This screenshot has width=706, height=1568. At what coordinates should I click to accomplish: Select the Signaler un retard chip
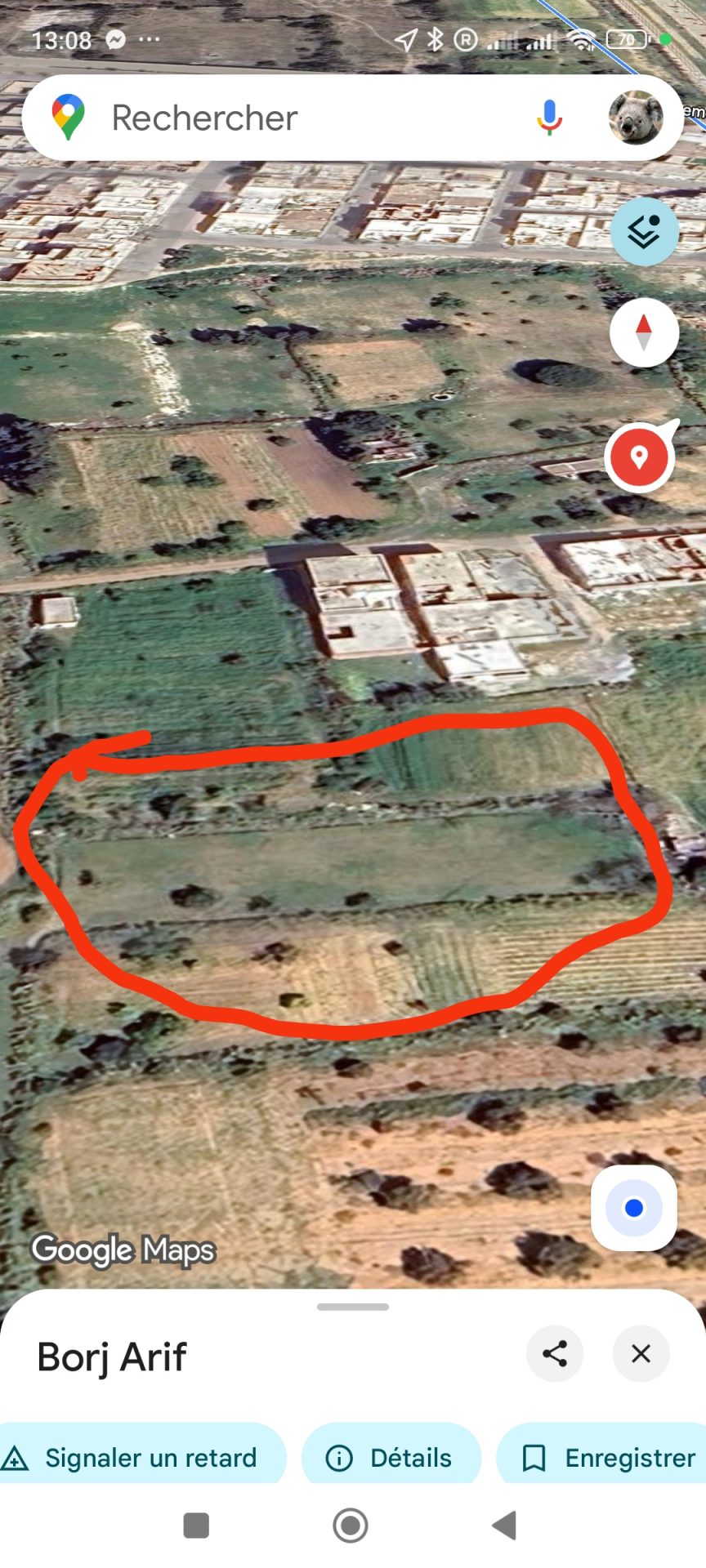[139, 1458]
